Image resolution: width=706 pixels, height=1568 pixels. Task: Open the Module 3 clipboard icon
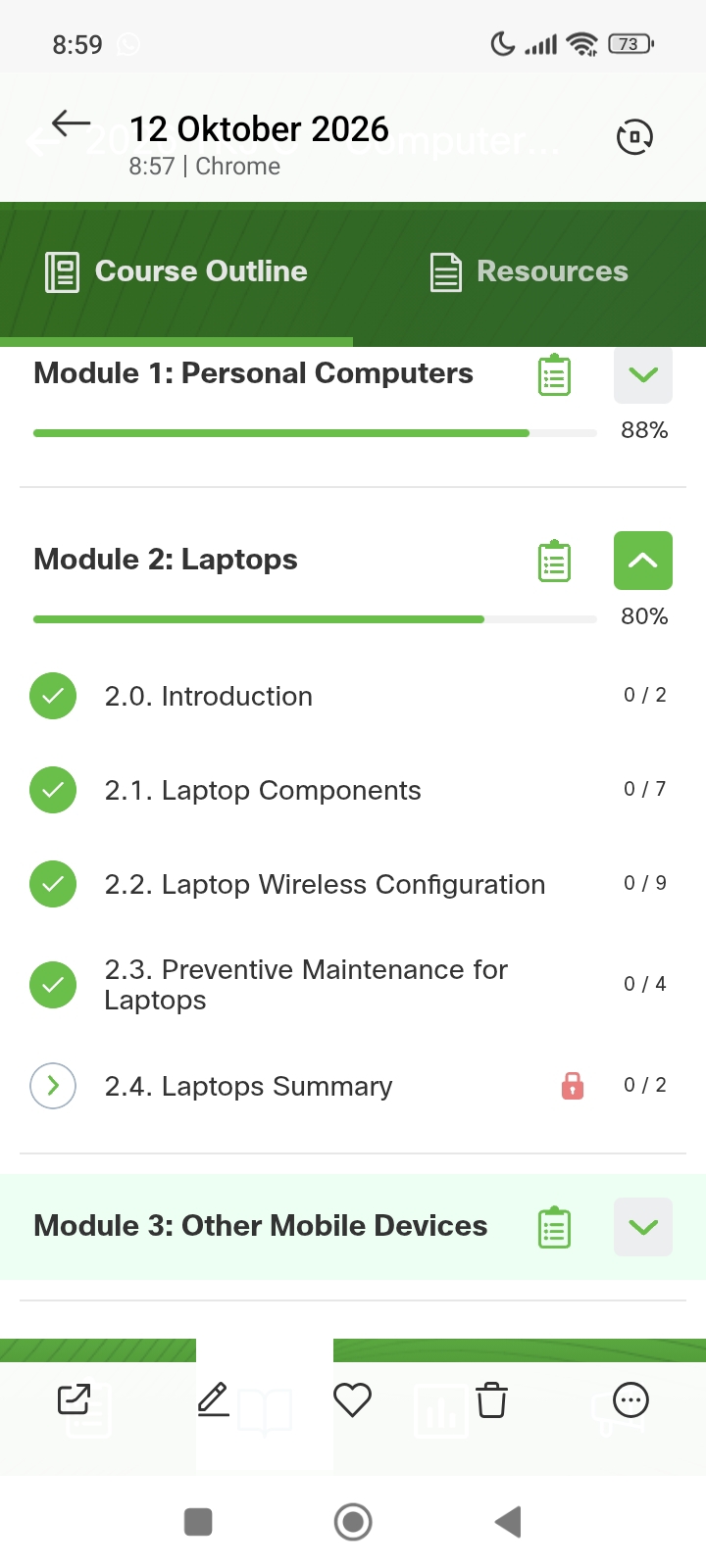[x=554, y=1228]
